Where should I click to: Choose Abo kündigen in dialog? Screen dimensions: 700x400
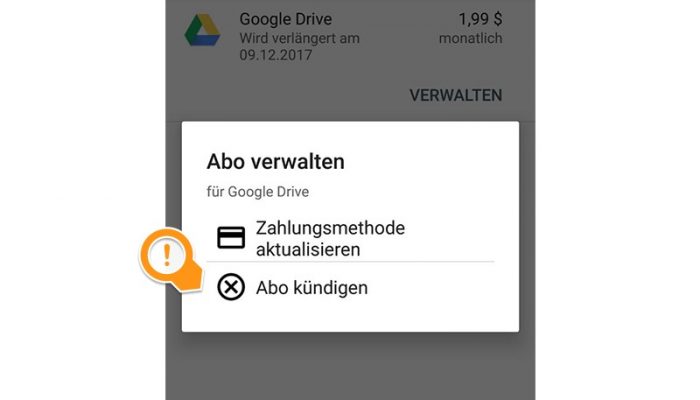pos(311,288)
